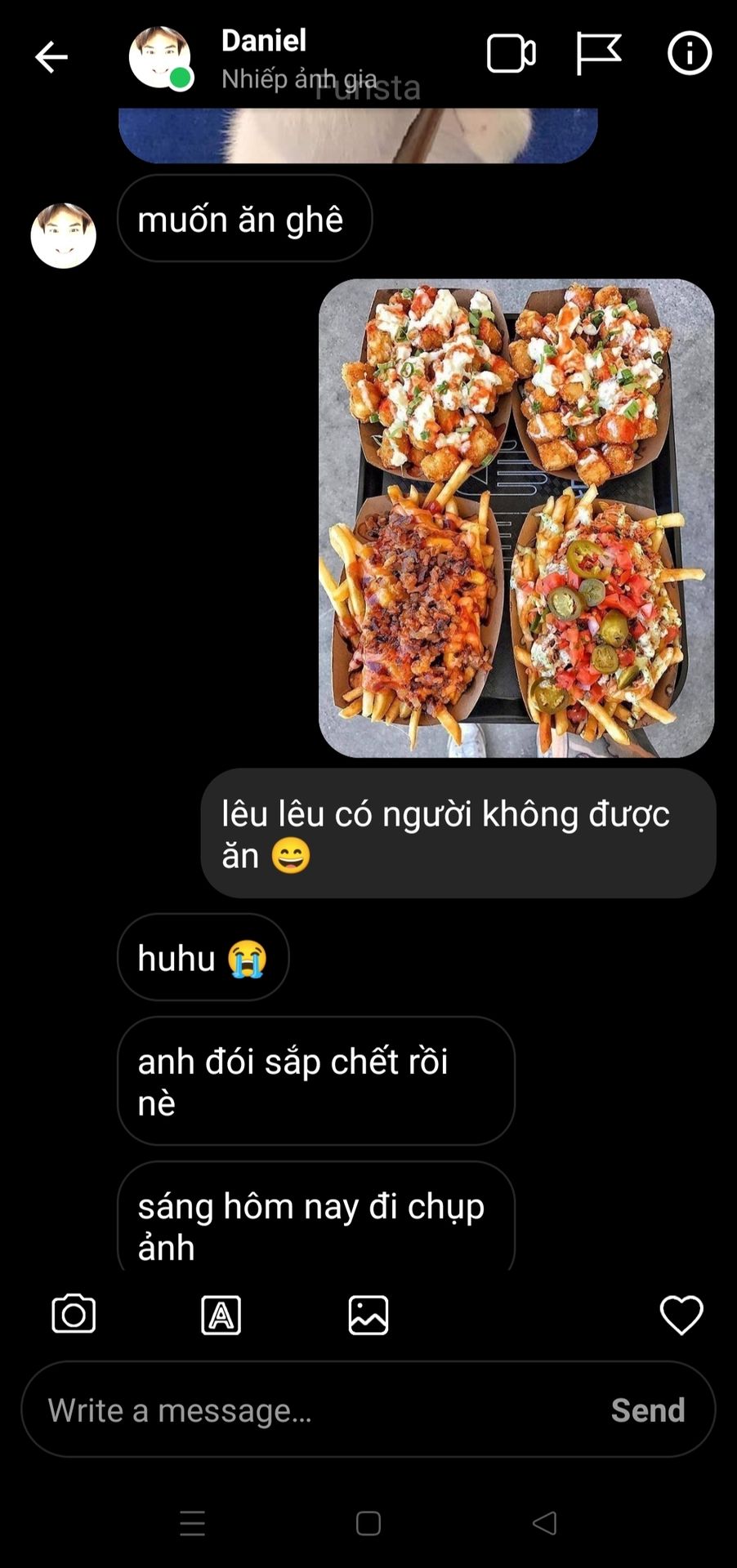Go back from Daniel's chat
737x1568 pixels.
(51, 57)
